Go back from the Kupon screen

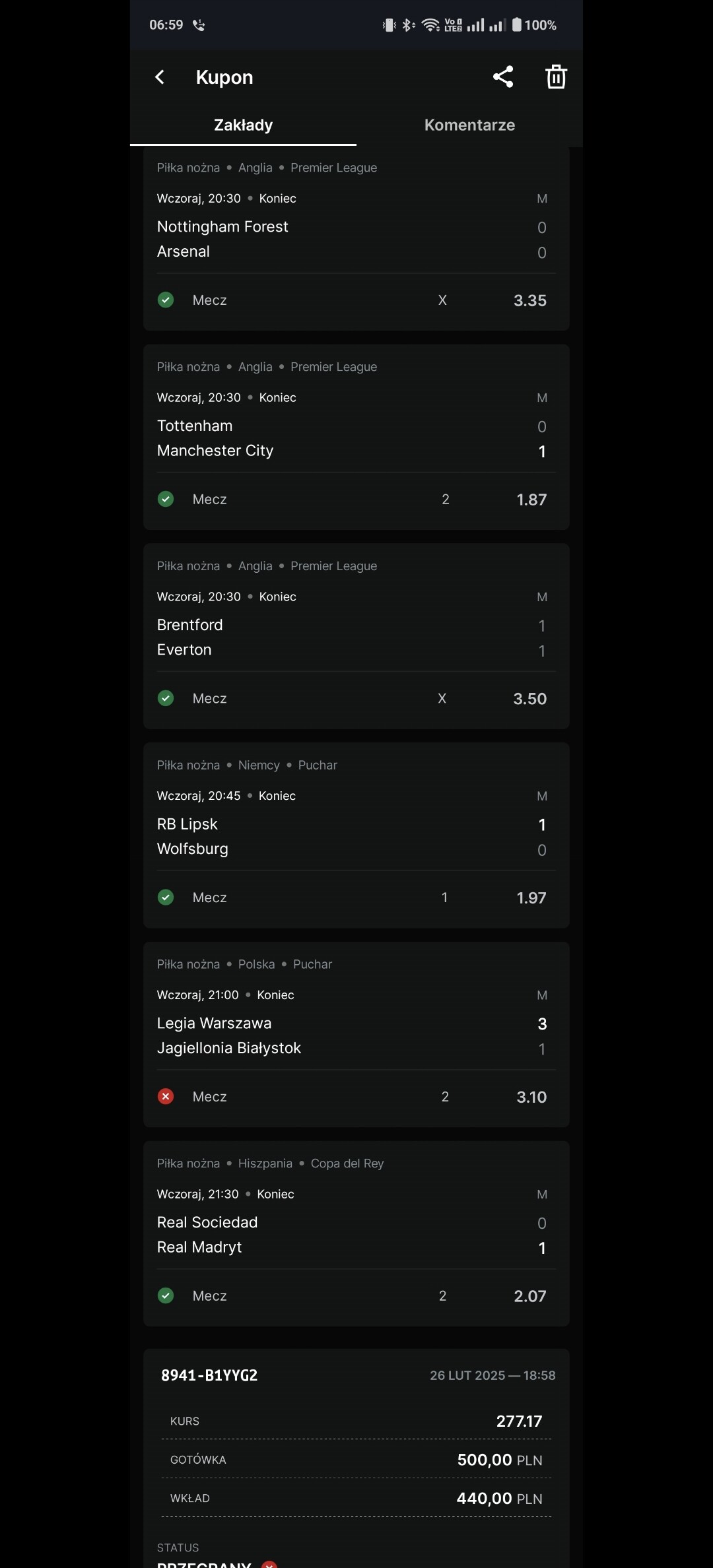click(x=160, y=77)
